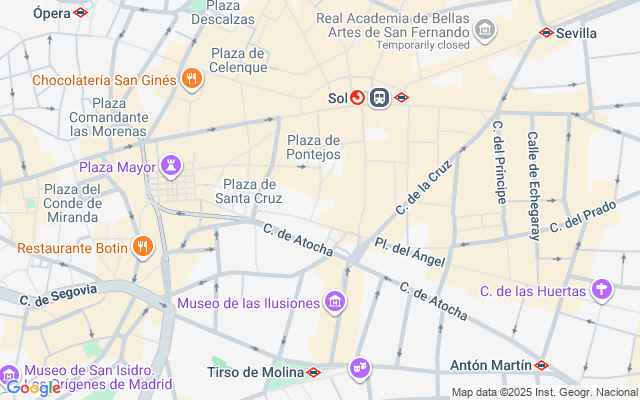Image resolution: width=640 pixels, height=400 pixels.
Task: Select the Antón Martín metro station marker
Action: pyautogui.click(x=541, y=365)
